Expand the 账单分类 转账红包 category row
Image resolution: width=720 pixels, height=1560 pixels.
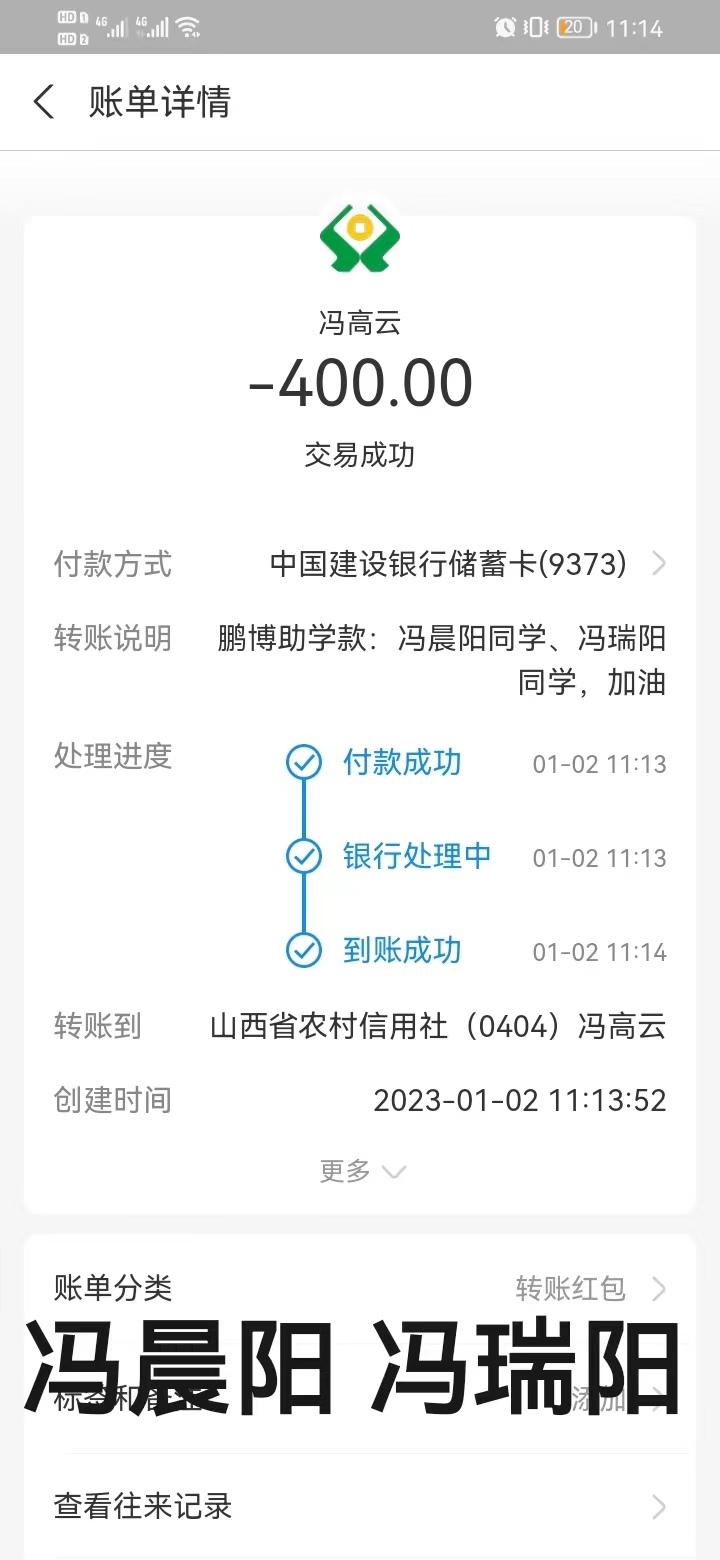658,1289
